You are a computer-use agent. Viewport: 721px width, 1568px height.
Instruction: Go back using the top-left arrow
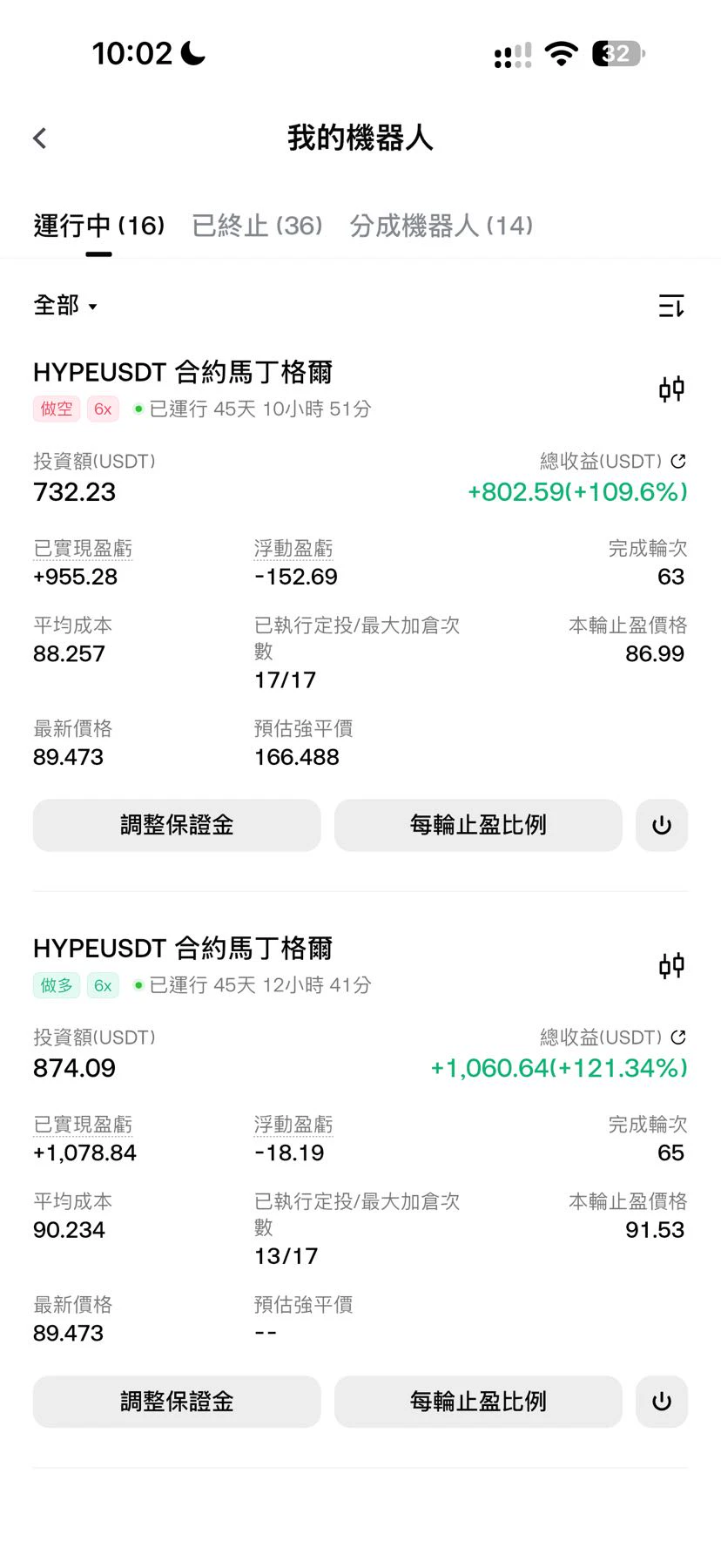point(40,138)
